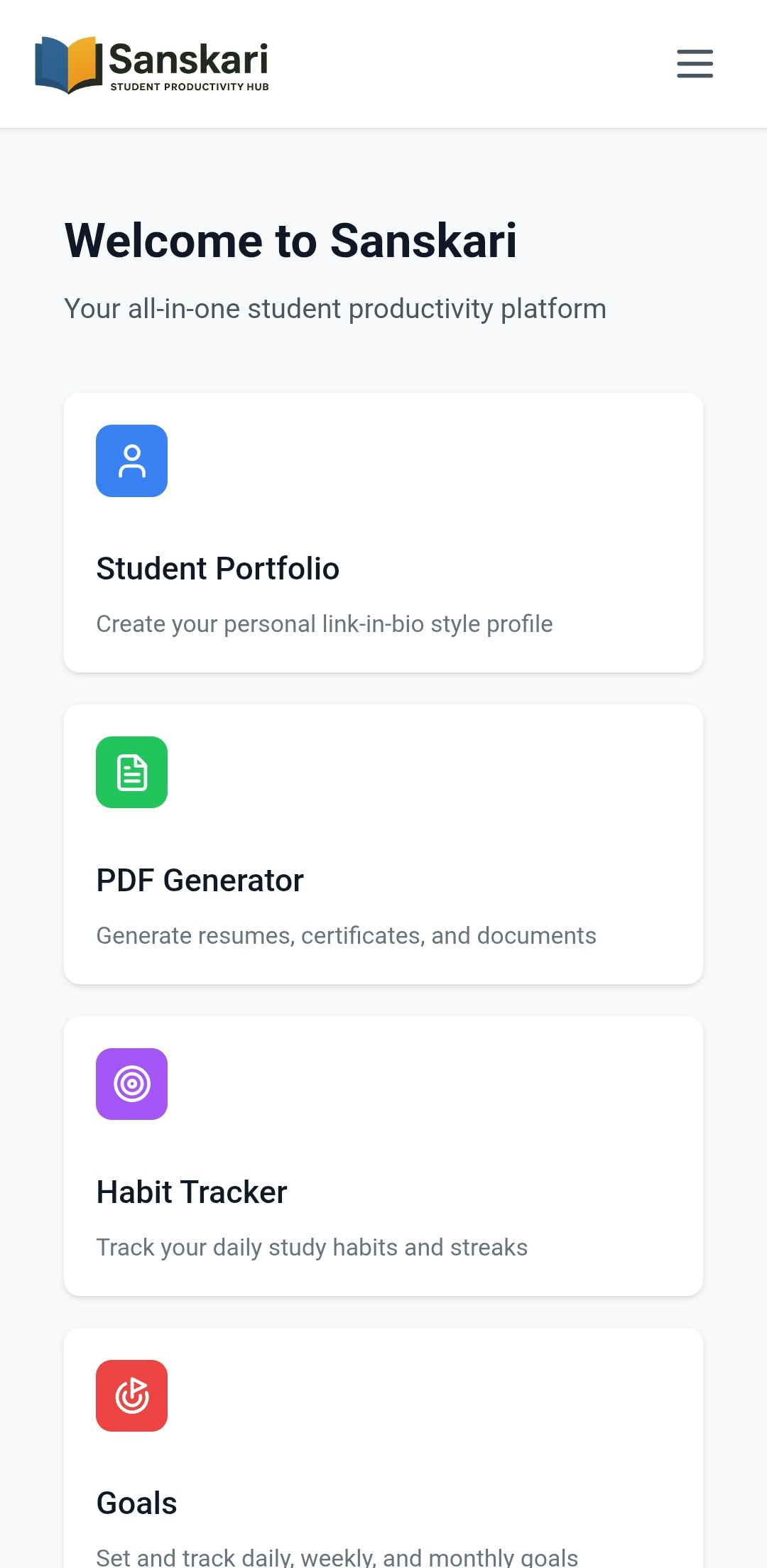Launch the PDF Generator tool

point(383,844)
